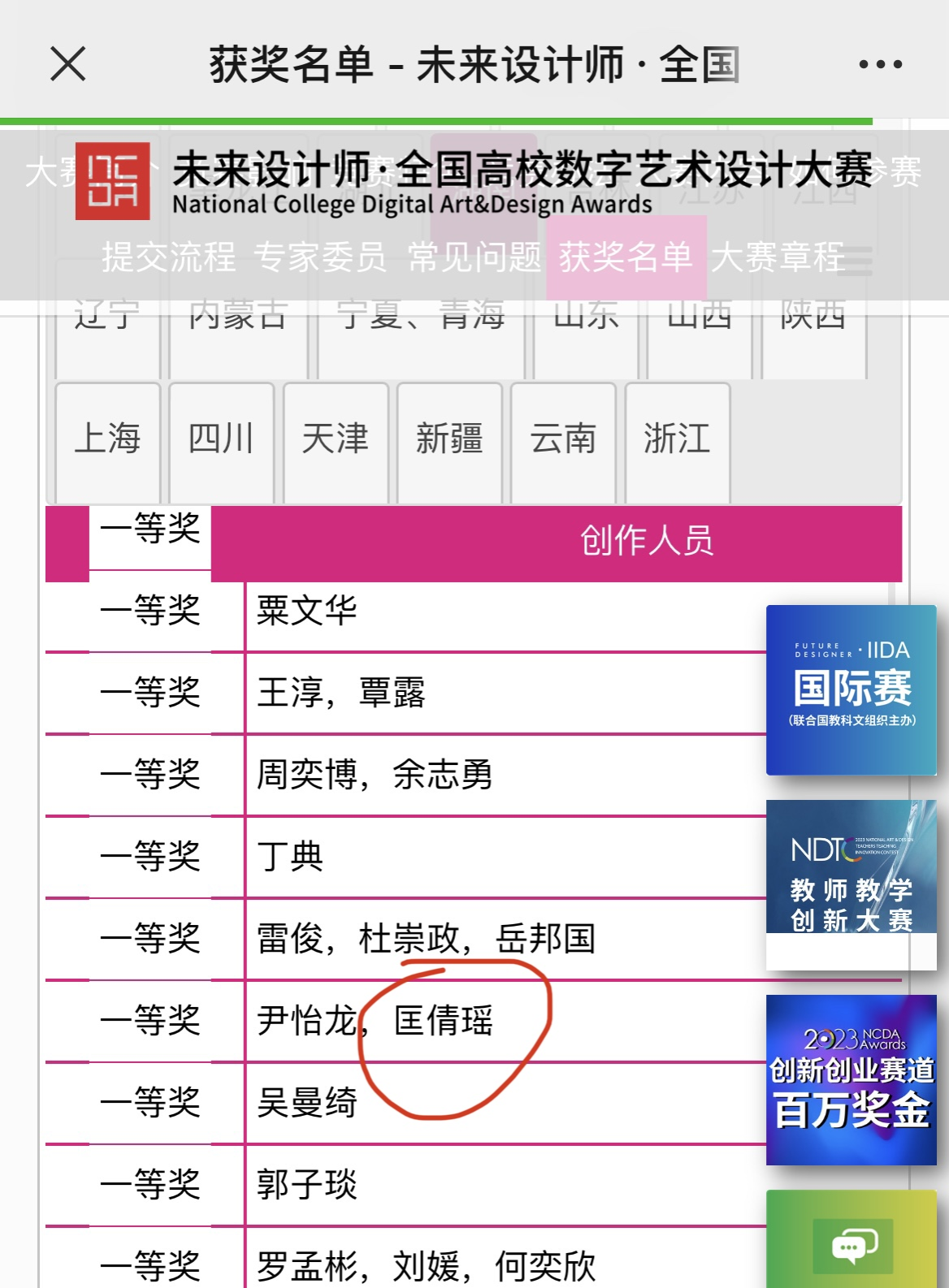Screen dimensions: 949x1288
Task: Show winners for 云南
Action: (x=563, y=439)
